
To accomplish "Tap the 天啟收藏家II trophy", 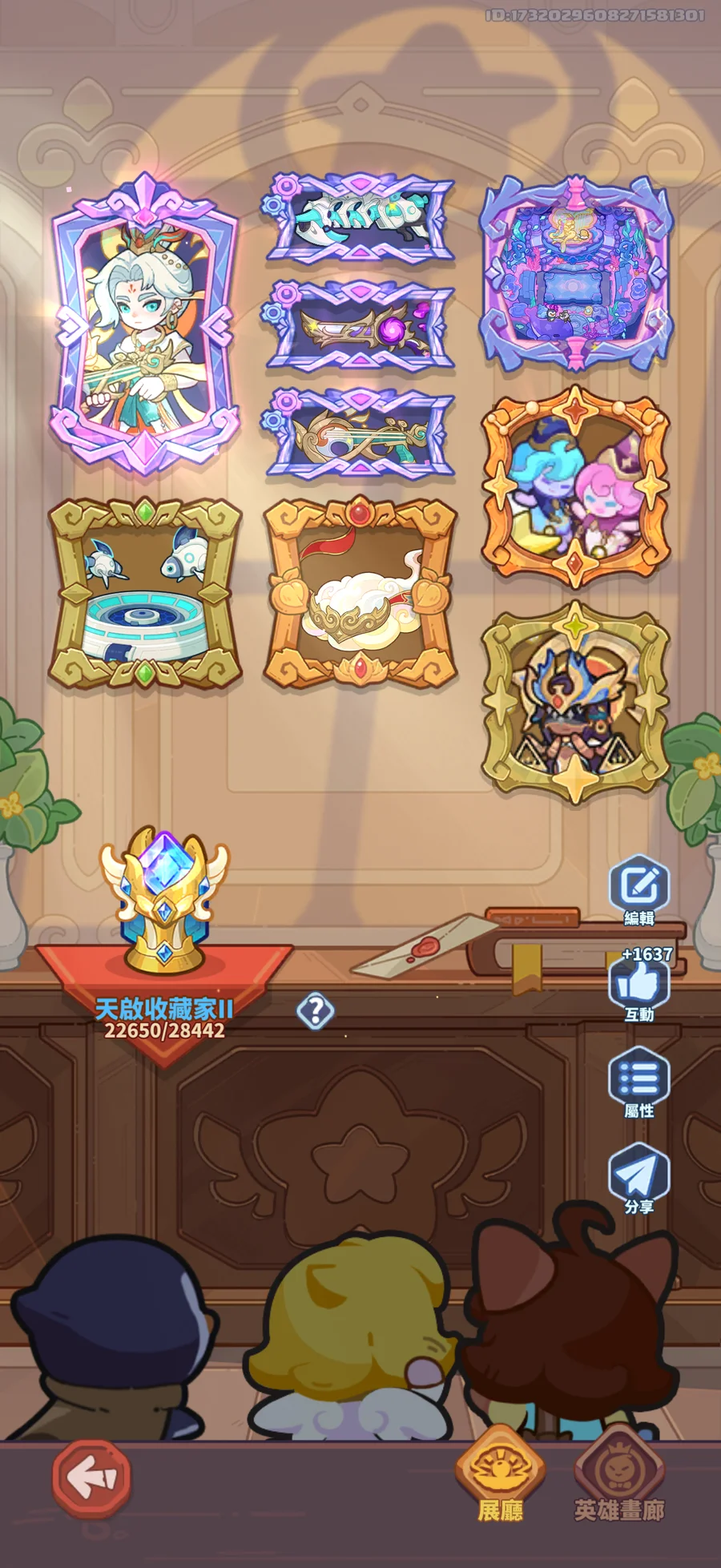I will [x=164, y=901].
